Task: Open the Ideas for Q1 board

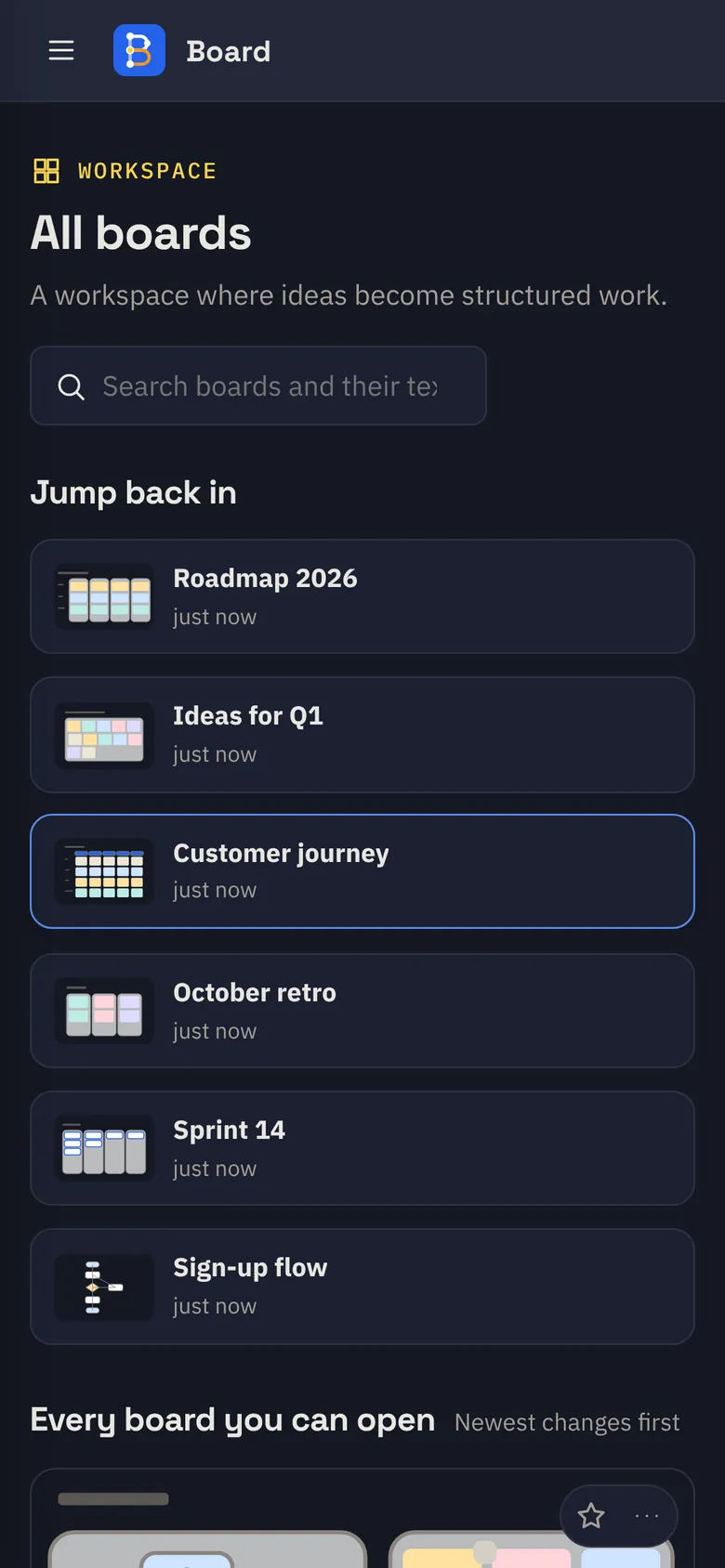Action: coord(362,735)
